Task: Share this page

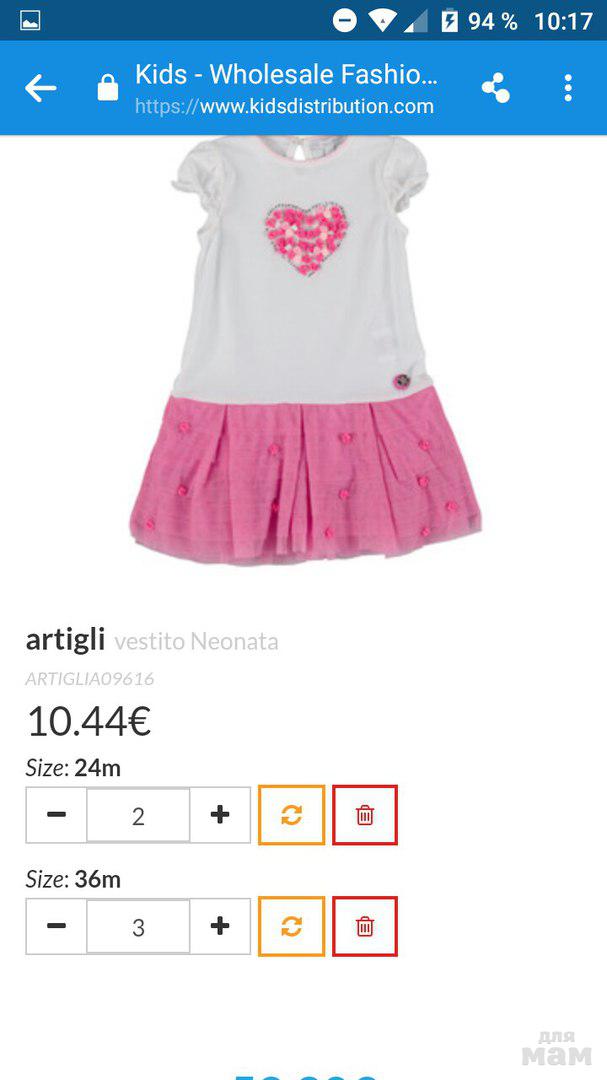Action: (x=495, y=88)
